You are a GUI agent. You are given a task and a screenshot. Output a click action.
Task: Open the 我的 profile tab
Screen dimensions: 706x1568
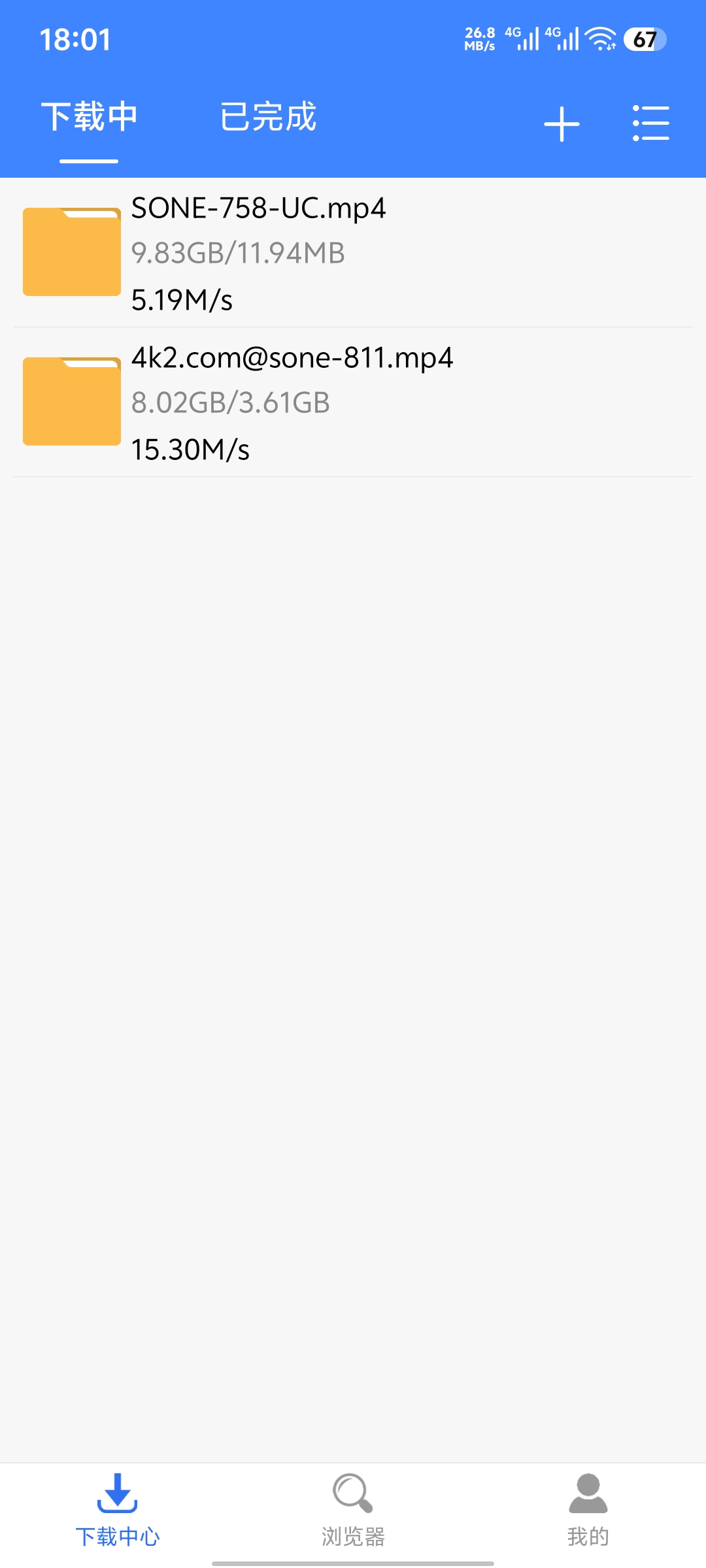(x=588, y=1511)
